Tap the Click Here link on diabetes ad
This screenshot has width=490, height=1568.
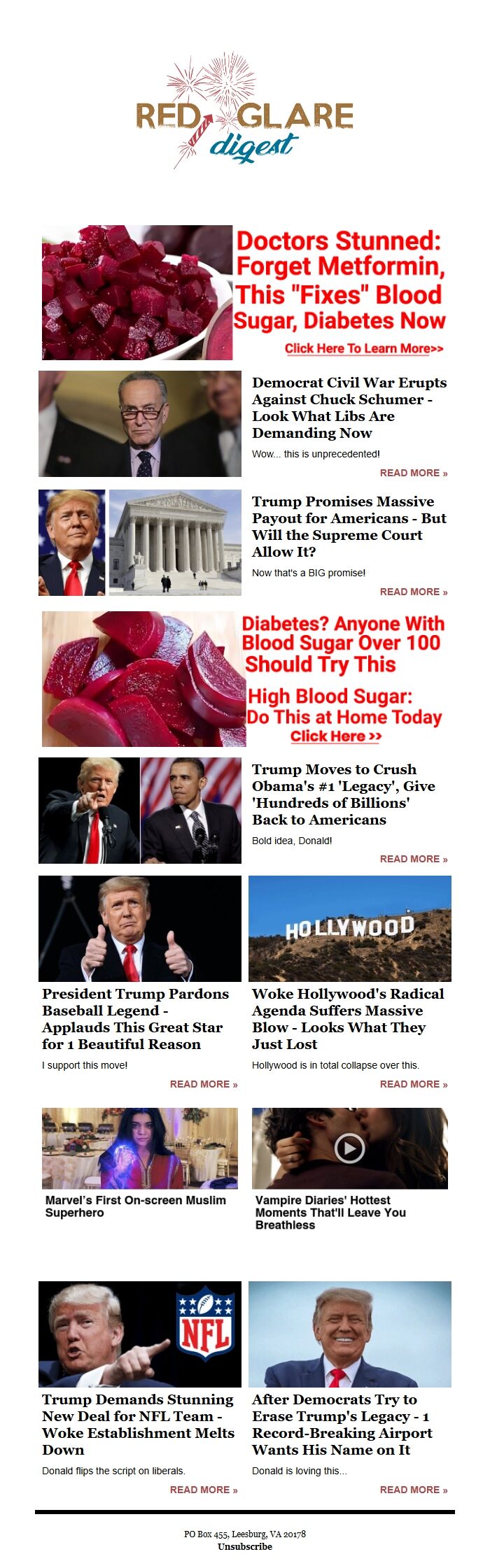[x=336, y=736]
